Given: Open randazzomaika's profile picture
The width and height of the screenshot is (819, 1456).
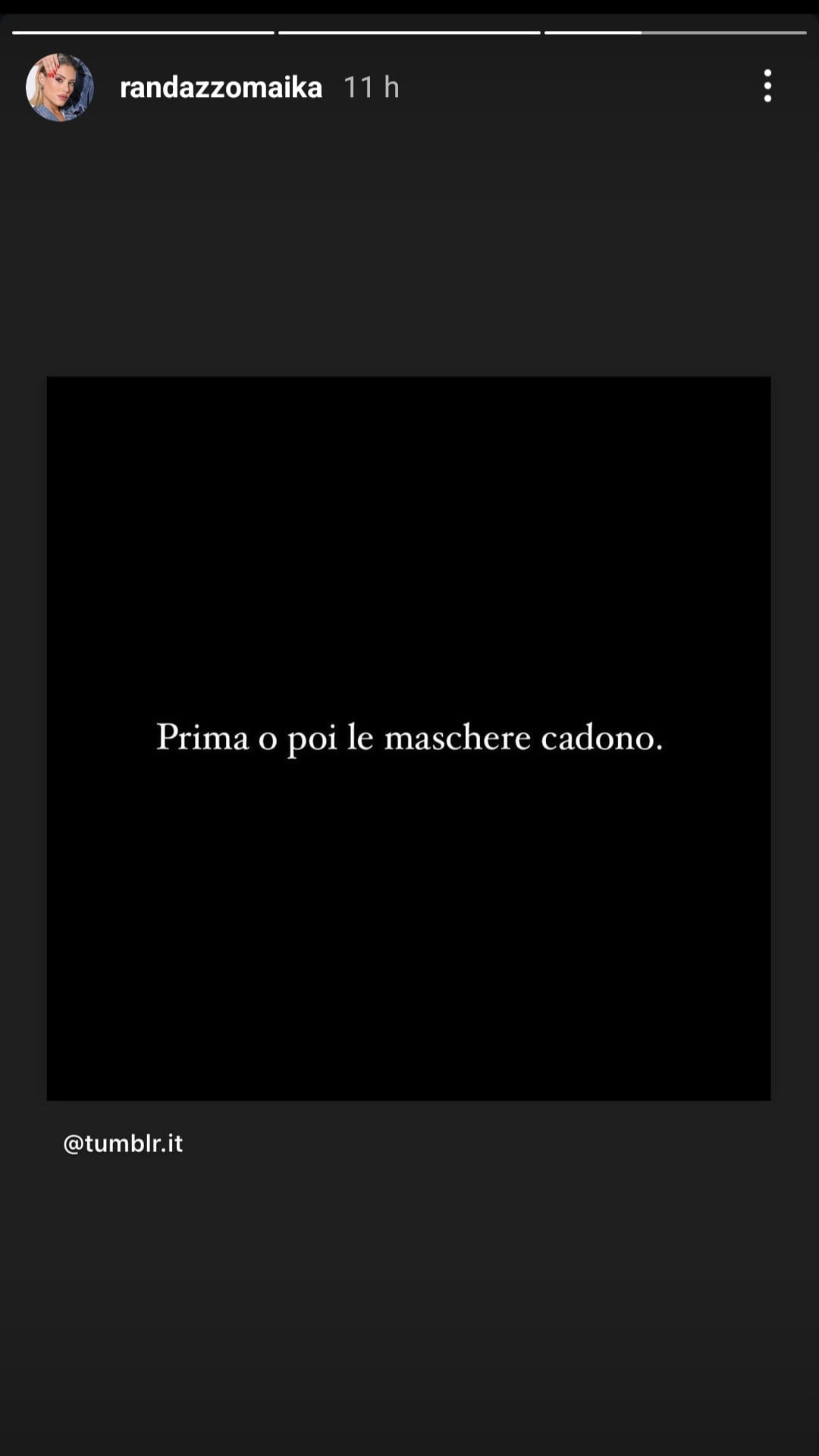Looking at the screenshot, I should point(60,87).
